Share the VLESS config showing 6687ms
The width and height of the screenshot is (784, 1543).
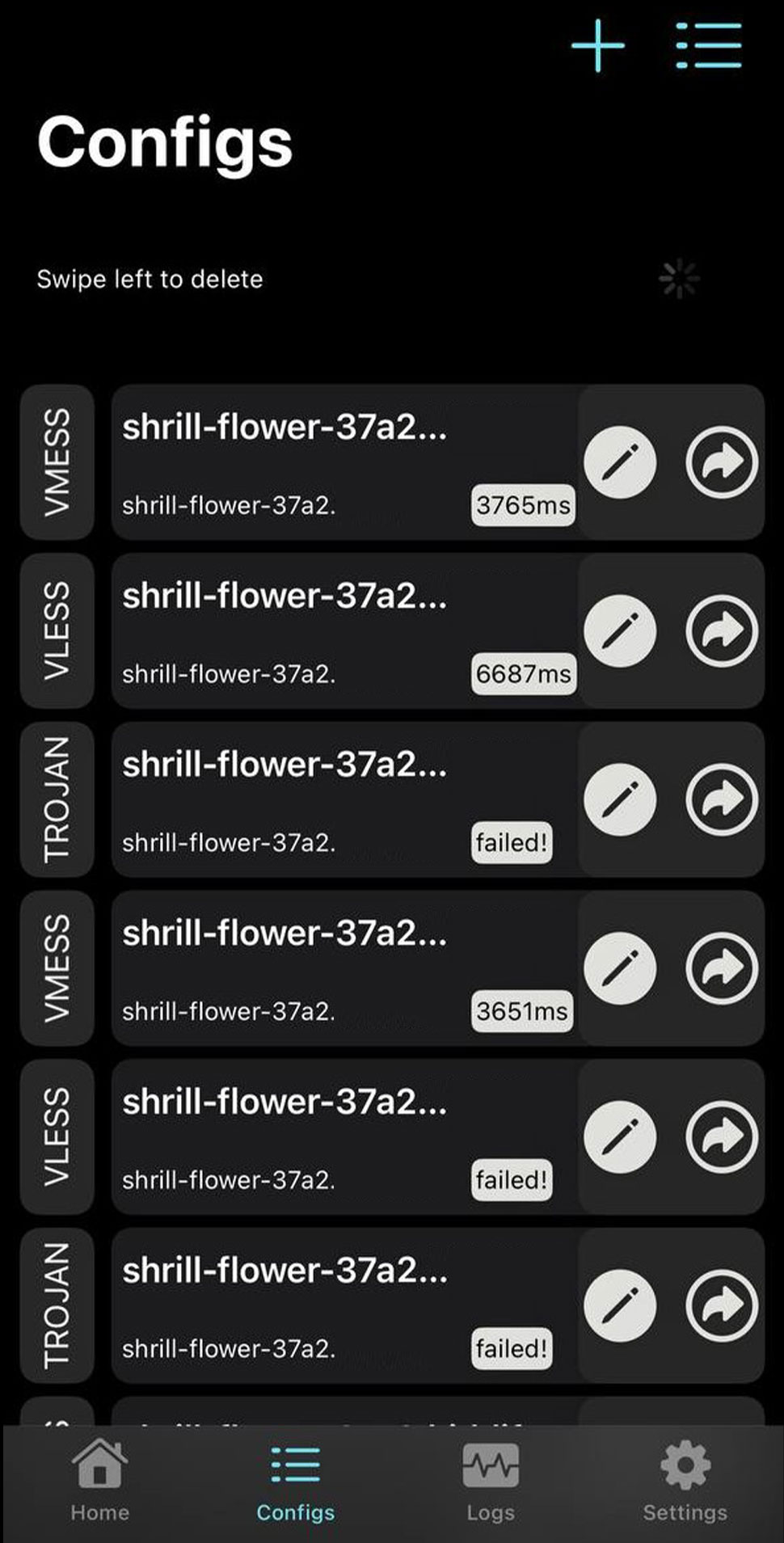coord(721,631)
